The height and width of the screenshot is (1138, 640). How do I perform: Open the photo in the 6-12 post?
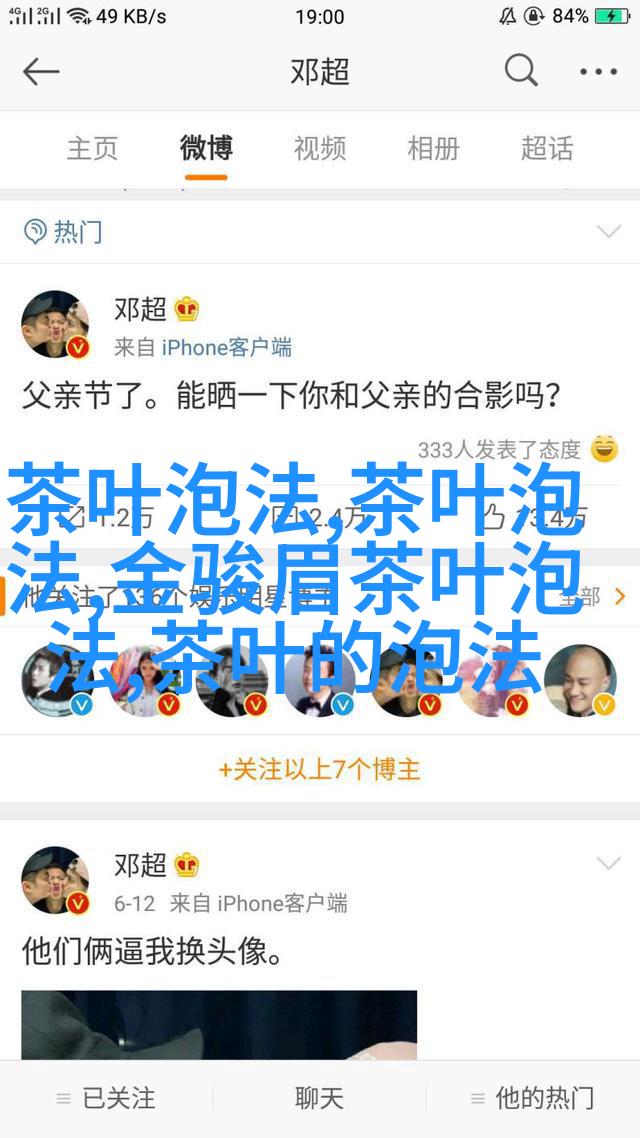[x=219, y=1024]
